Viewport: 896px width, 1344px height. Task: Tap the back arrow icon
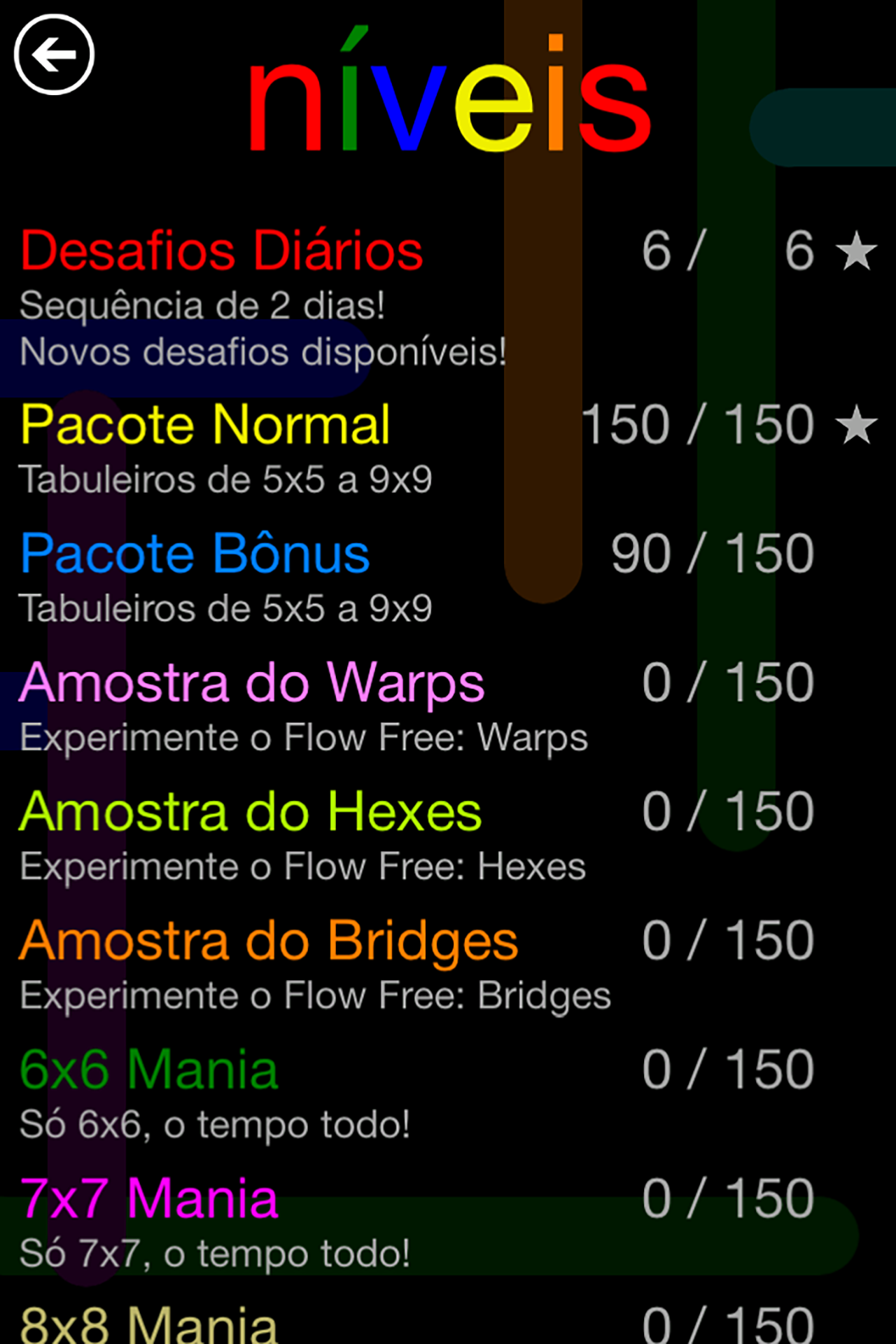pyautogui.click(x=53, y=53)
